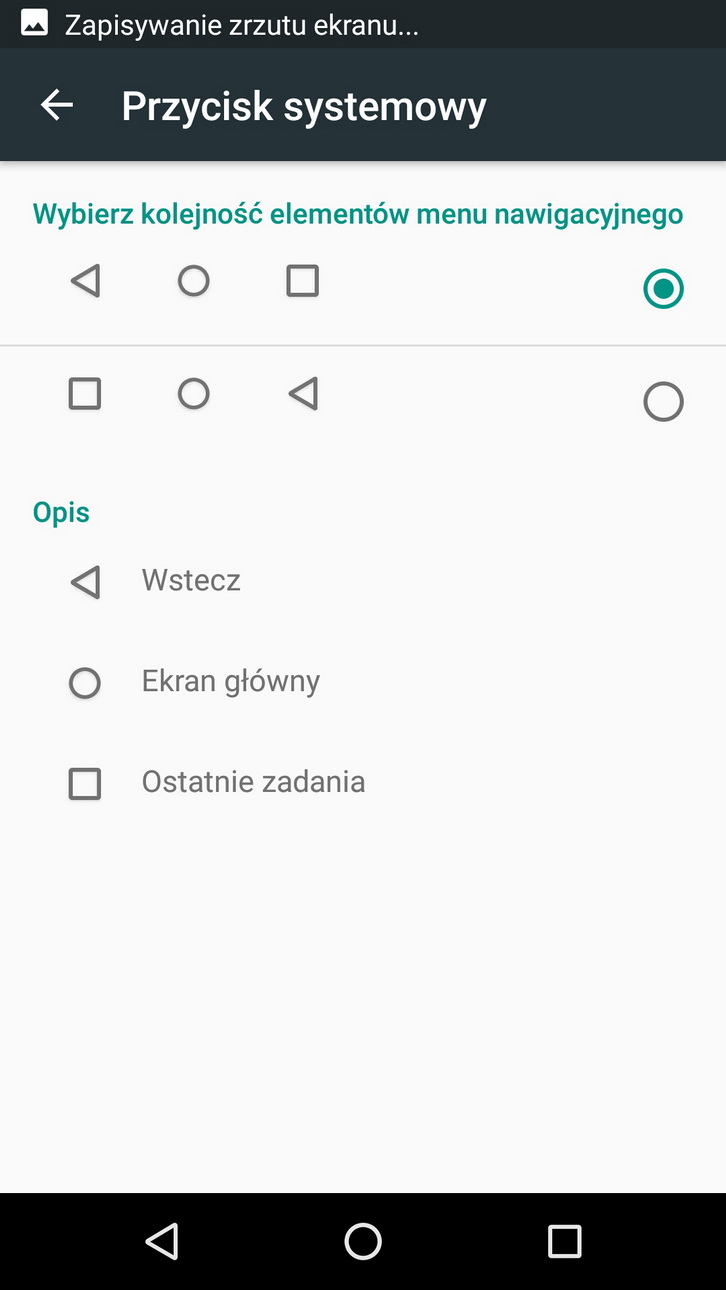Image resolution: width=726 pixels, height=1290 pixels.
Task: Select the recents-home-back button order
Action: [x=662, y=402]
